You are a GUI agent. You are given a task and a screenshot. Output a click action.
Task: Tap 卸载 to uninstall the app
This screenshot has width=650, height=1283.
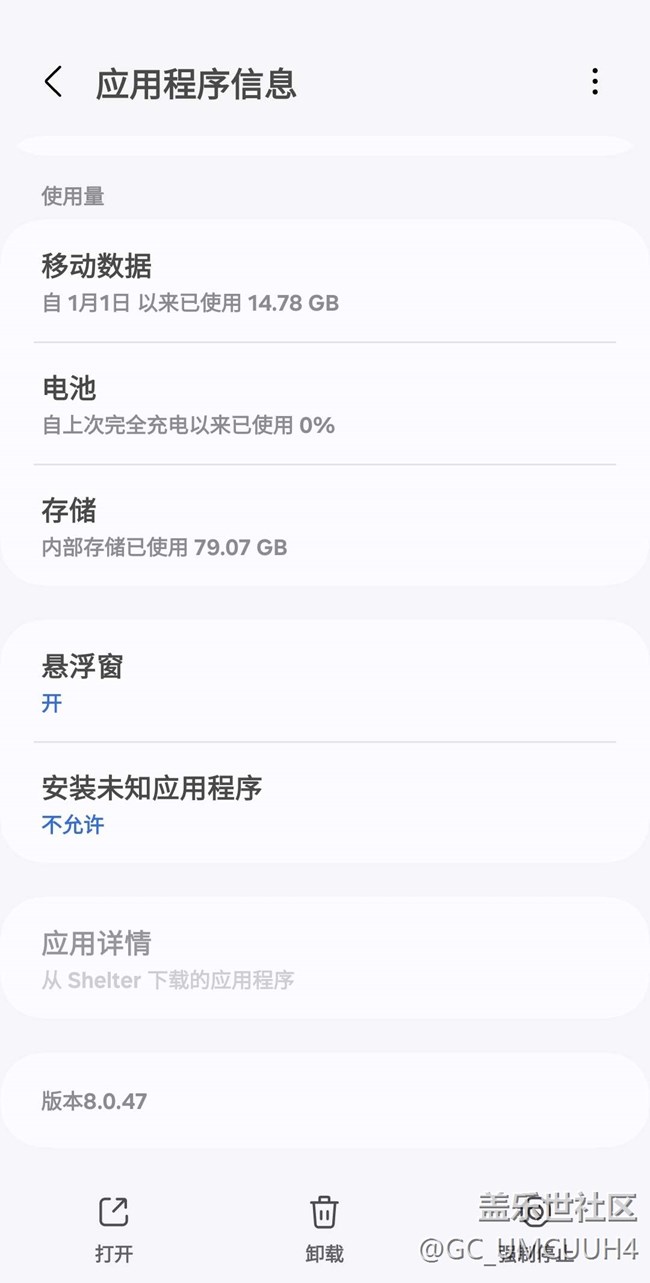[x=324, y=1230]
